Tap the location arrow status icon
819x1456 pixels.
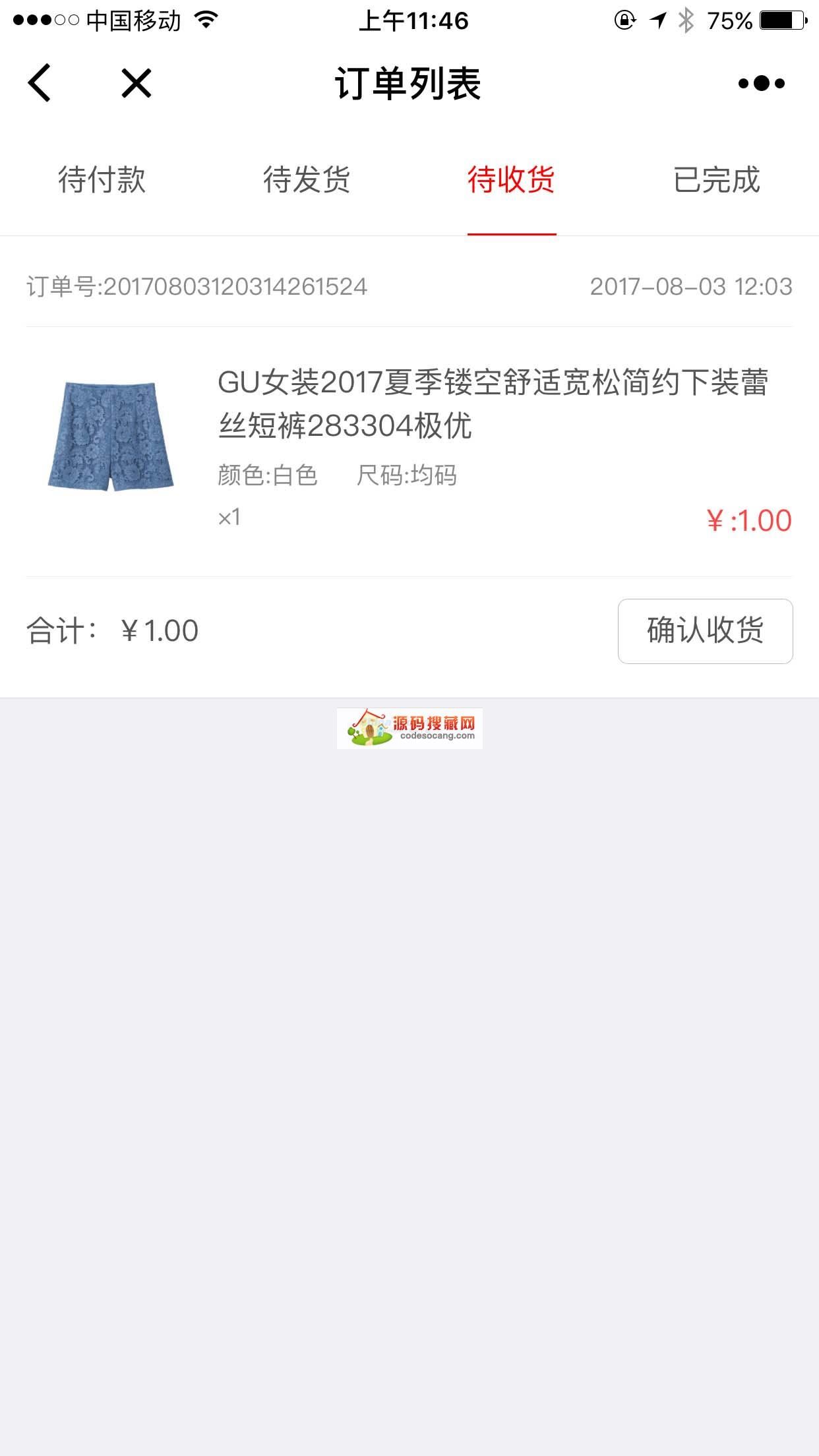(x=658, y=21)
